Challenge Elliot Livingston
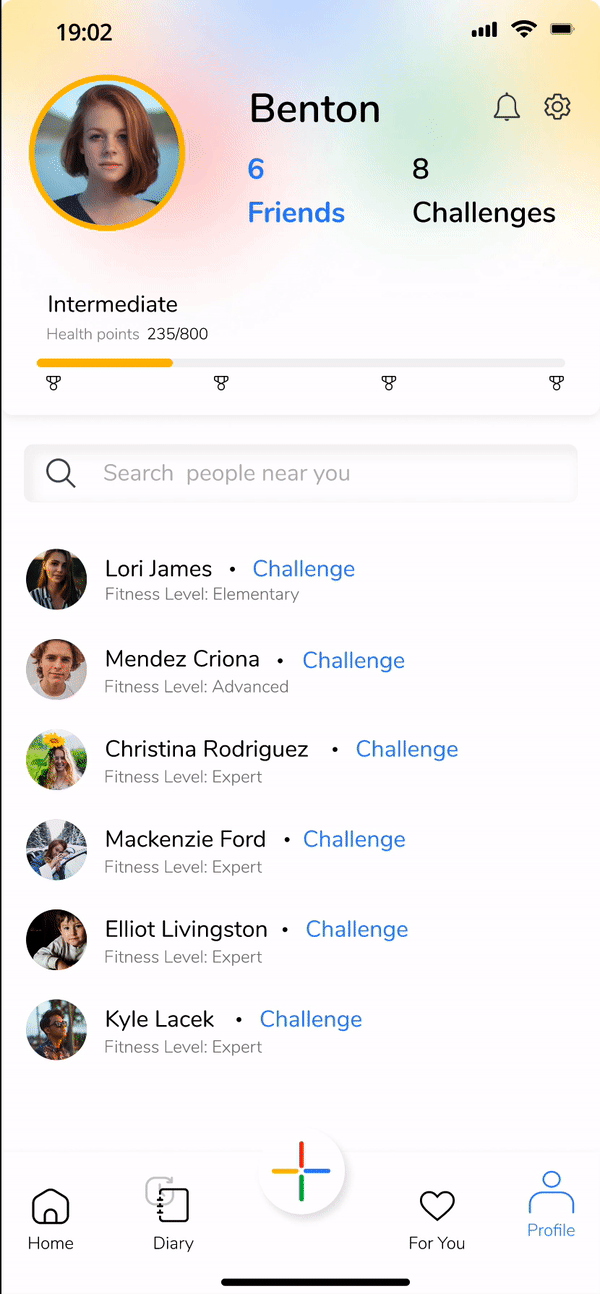The image size is (600, 1294). [x=356, y=929]
